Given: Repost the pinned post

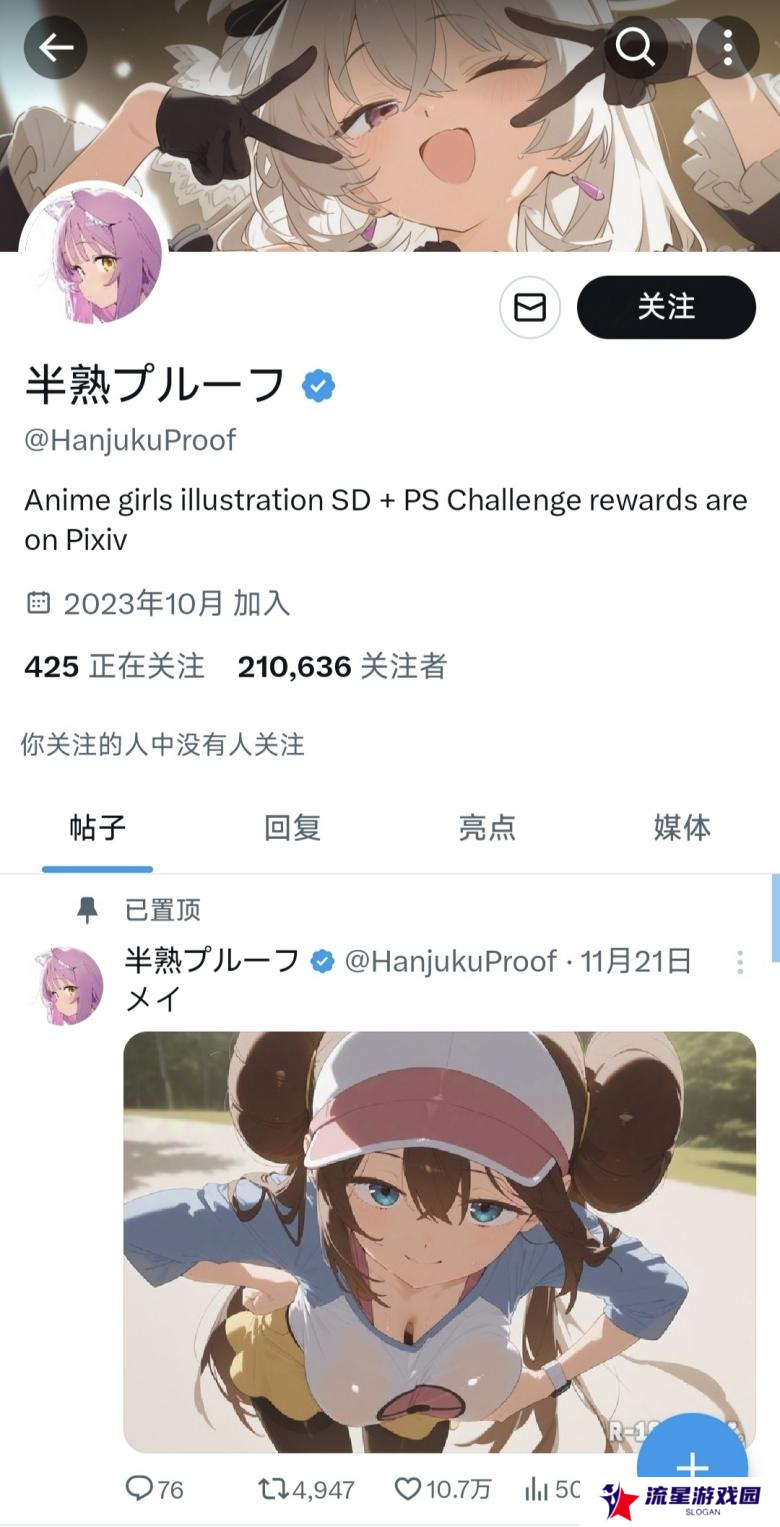Looking at the screenshot, I should pos(306,1489).
